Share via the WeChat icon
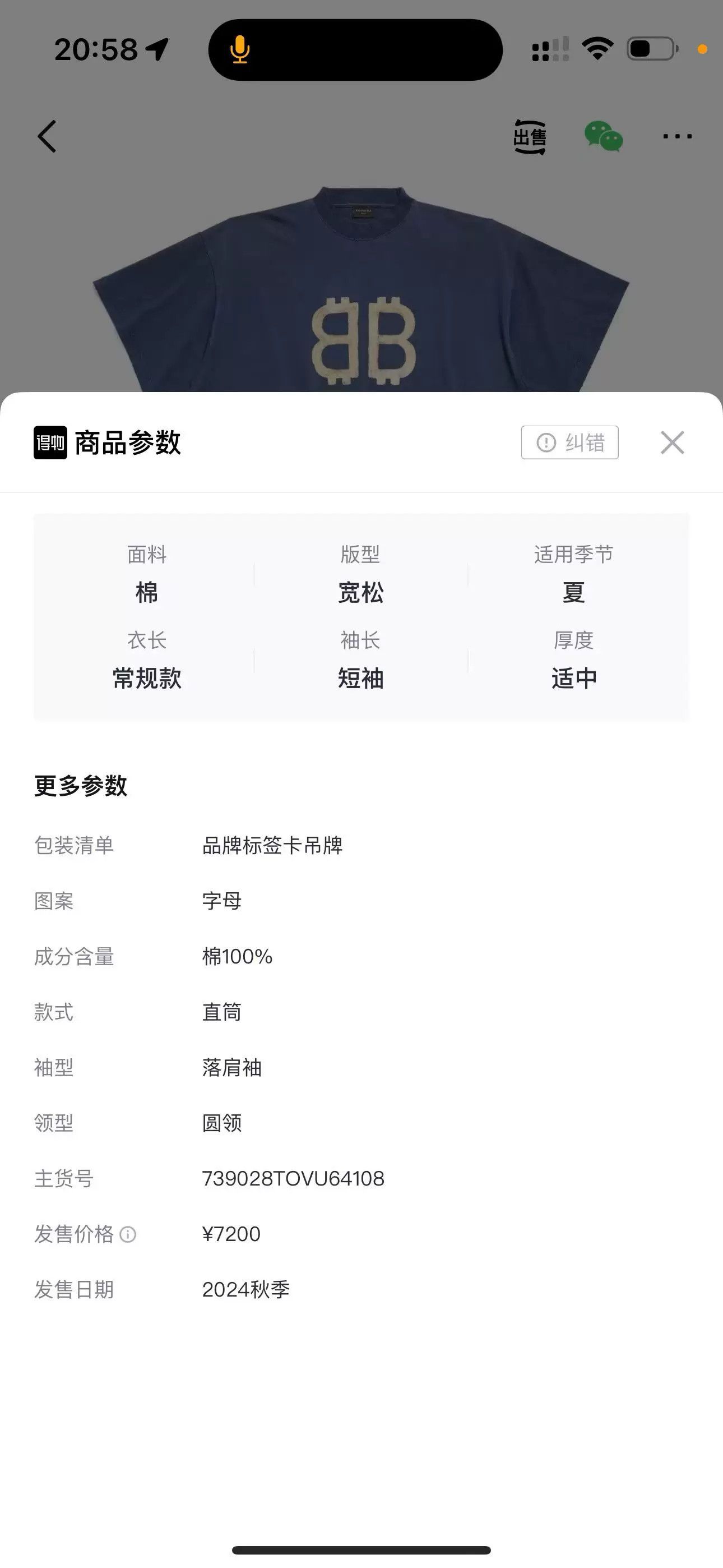This screenshot has width=723, height=1568. tap(603, 136)
